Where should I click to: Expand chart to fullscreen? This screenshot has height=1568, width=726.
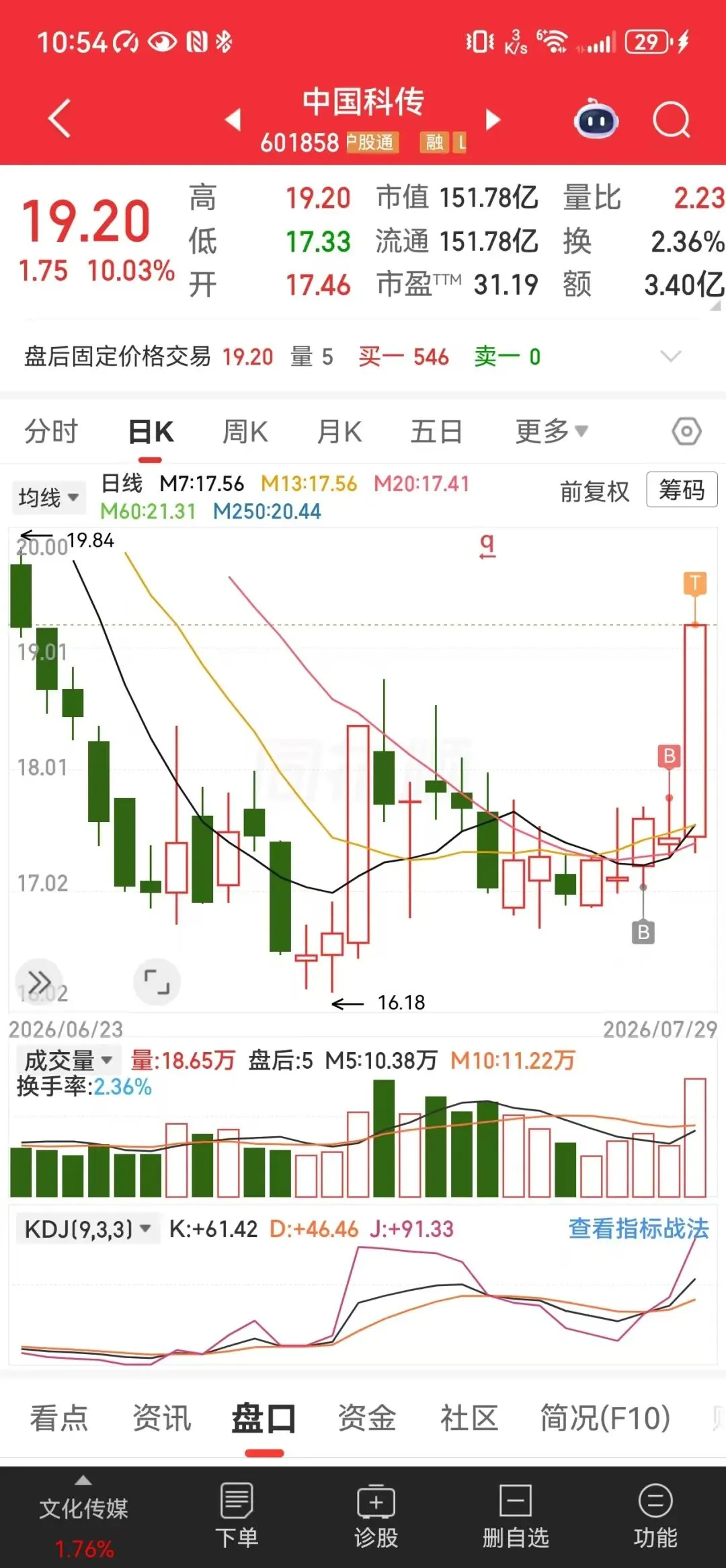tap(157, 982)
